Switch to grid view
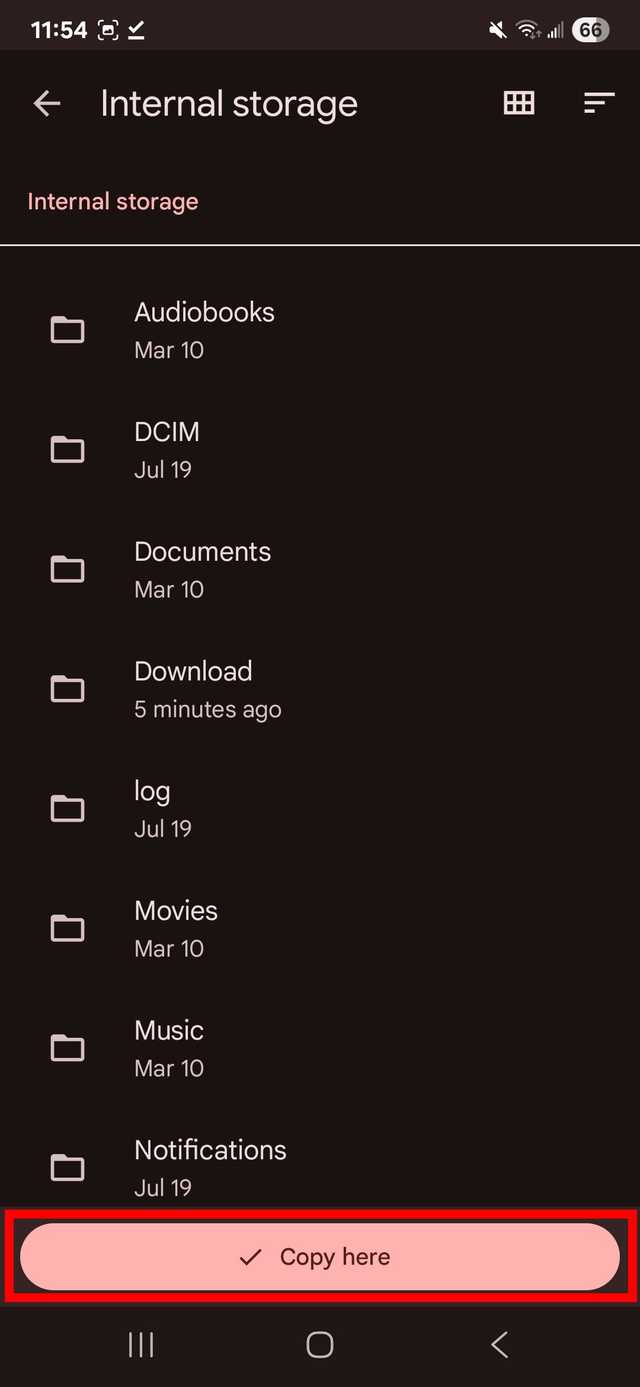This screenshot has width=640, height=1387. 518,103
